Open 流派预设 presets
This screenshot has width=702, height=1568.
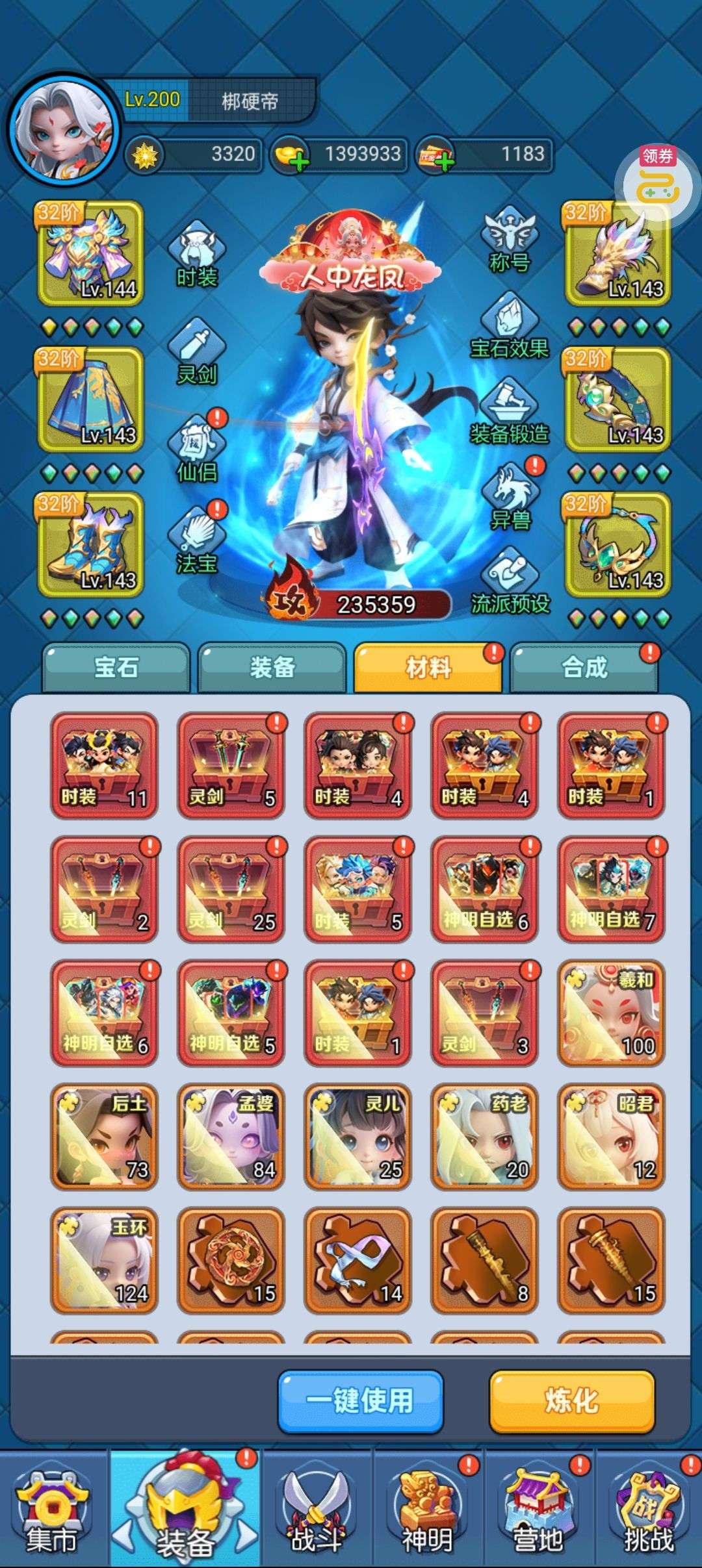coord(510,583)
